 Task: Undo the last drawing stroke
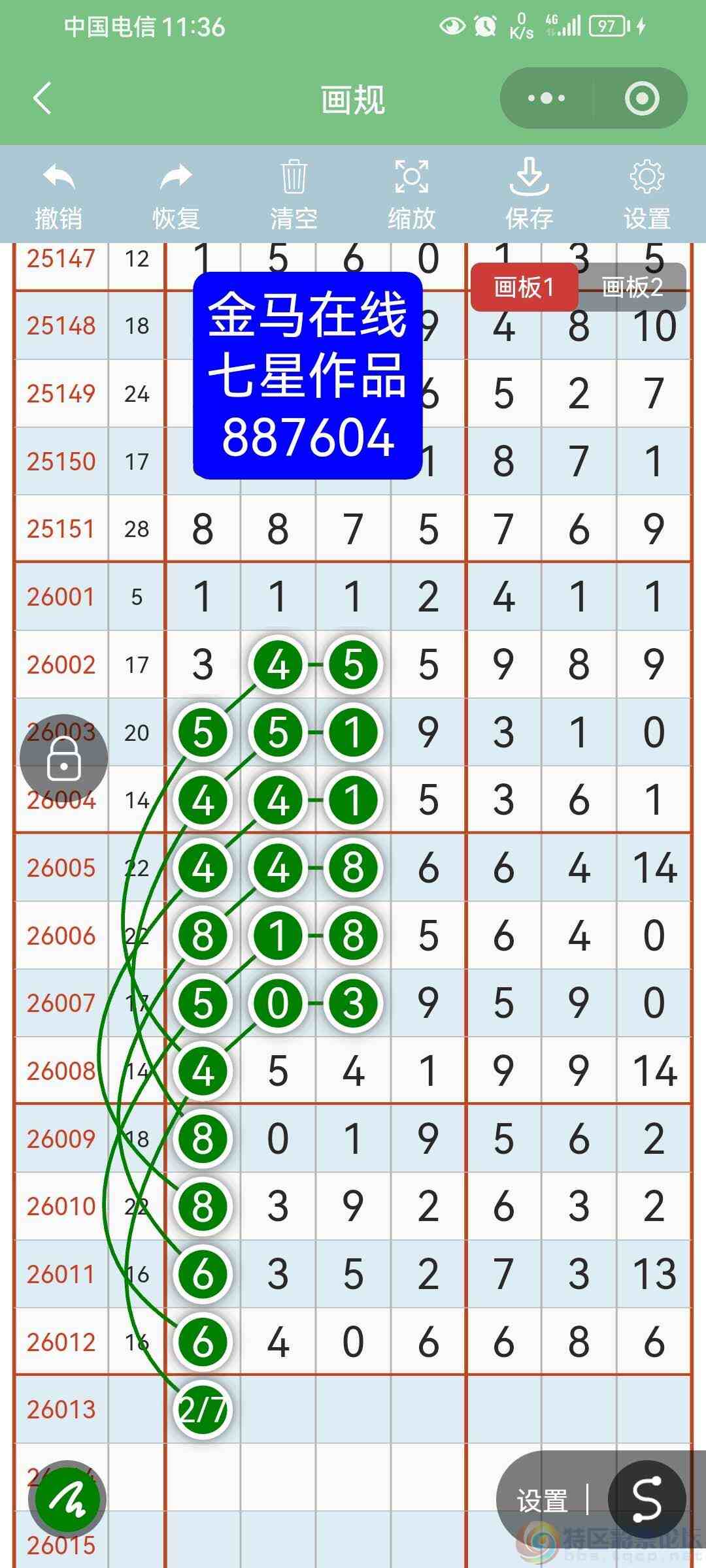tap(58, 193)
